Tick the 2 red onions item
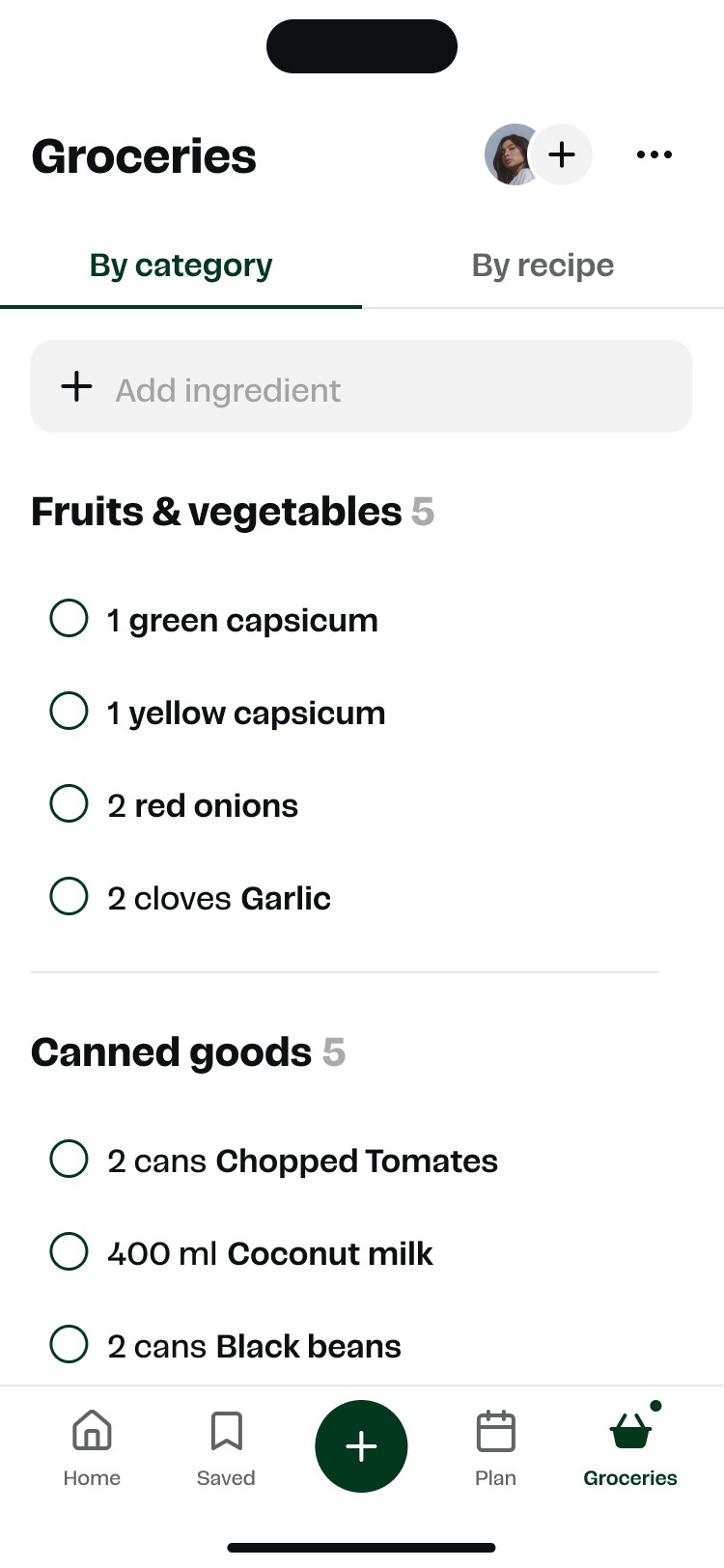 click(x=69, y=803)
